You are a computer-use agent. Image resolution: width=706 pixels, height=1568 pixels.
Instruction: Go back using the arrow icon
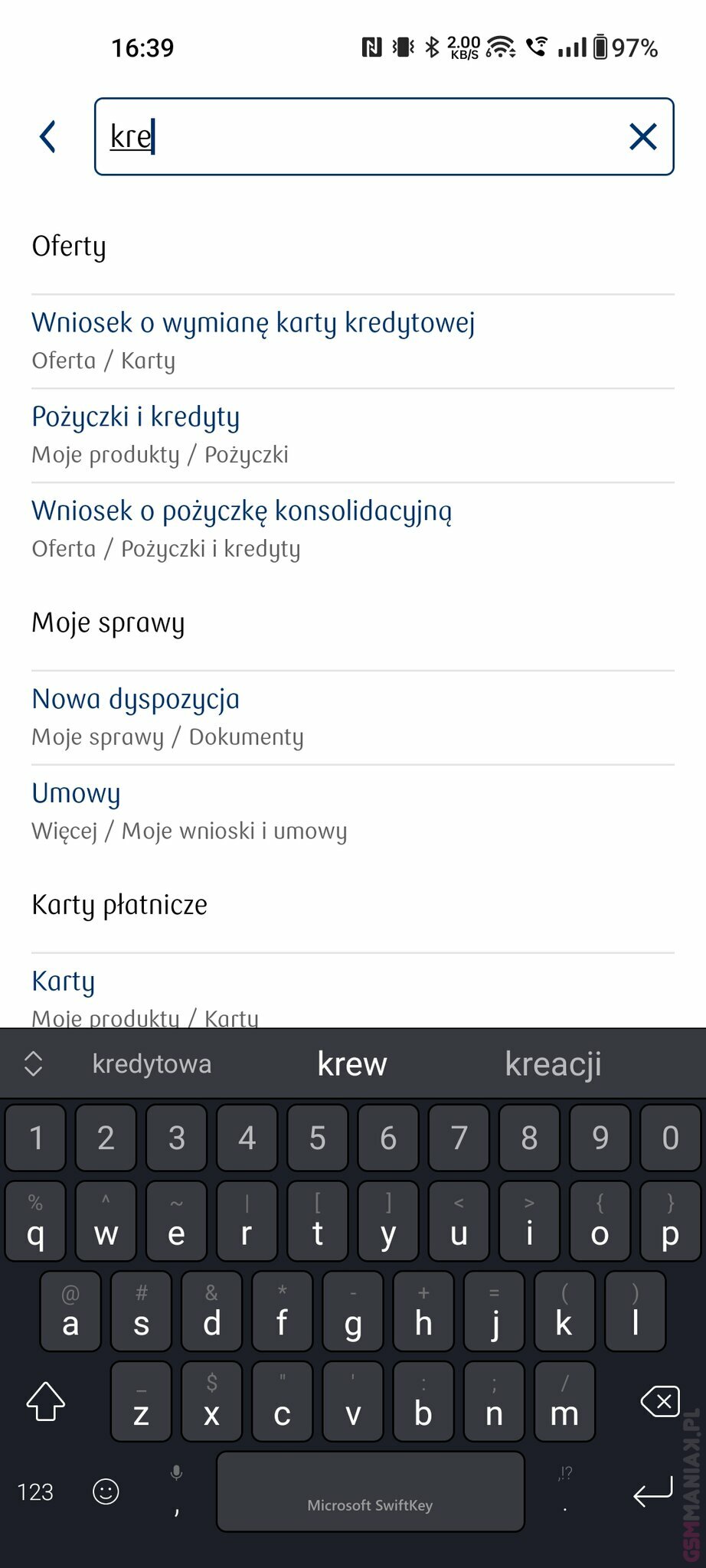point(48,136)
